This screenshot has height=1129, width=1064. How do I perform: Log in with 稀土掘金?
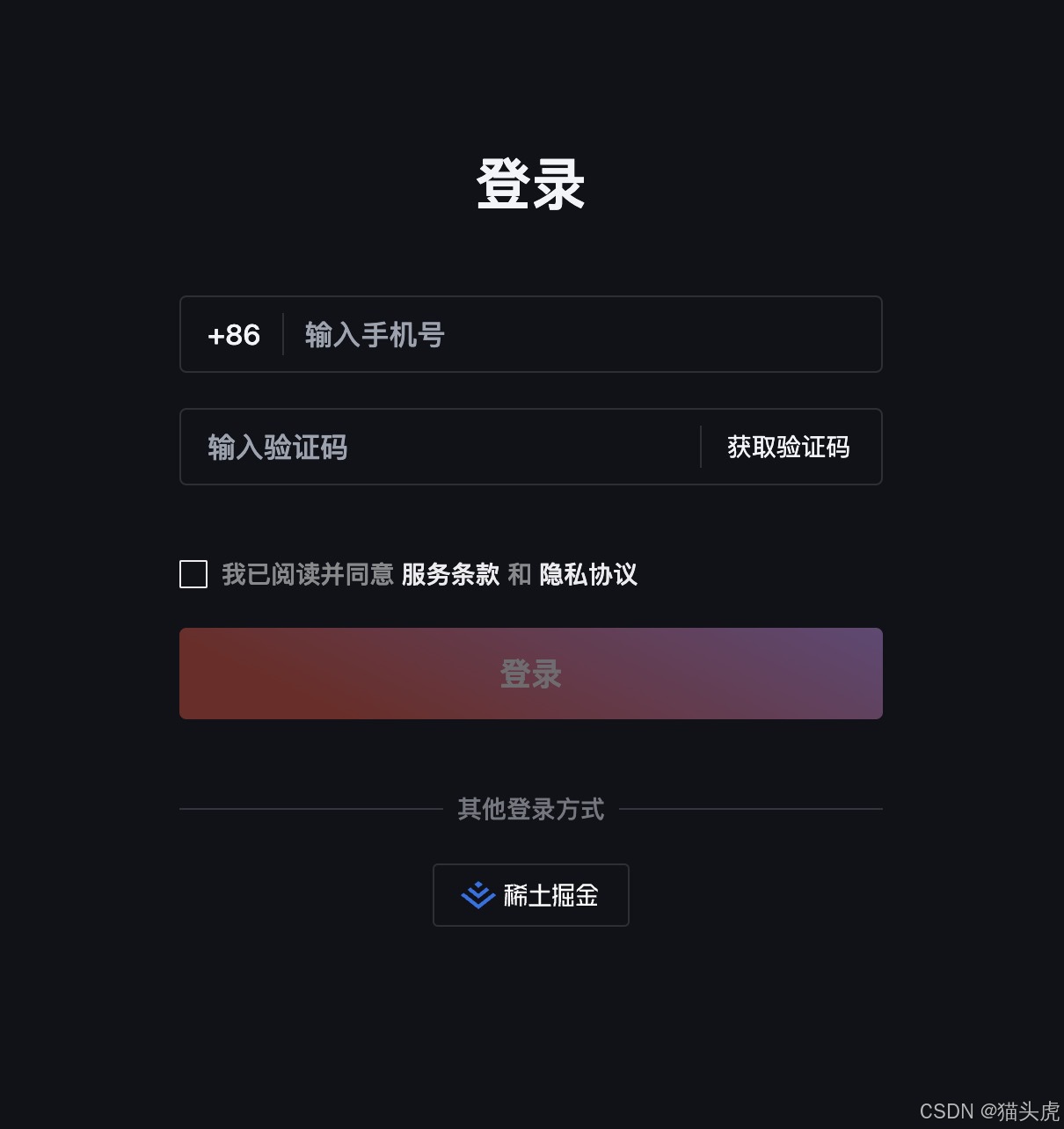[531, 895]
